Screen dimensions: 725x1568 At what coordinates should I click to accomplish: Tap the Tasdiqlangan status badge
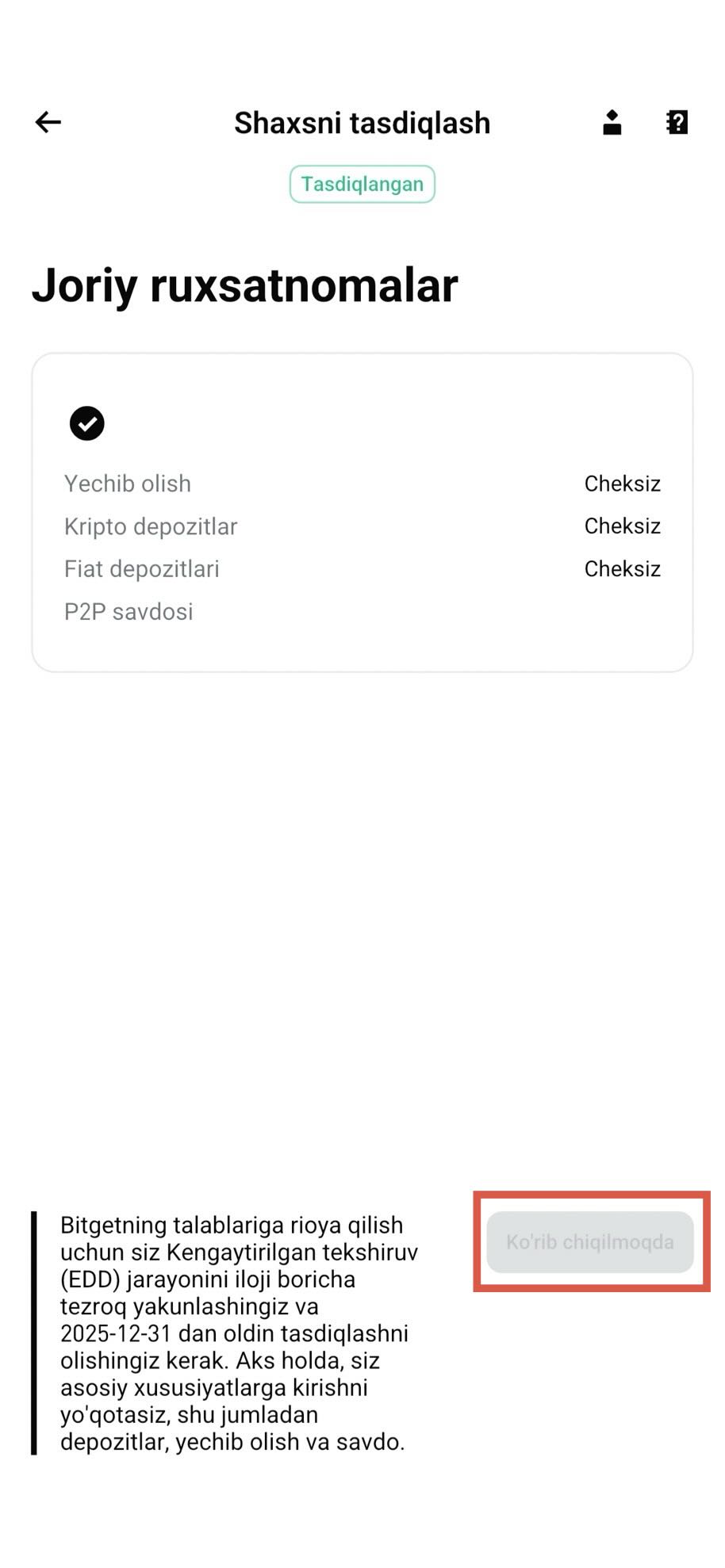pyautogui.click(x=362, y=183)
